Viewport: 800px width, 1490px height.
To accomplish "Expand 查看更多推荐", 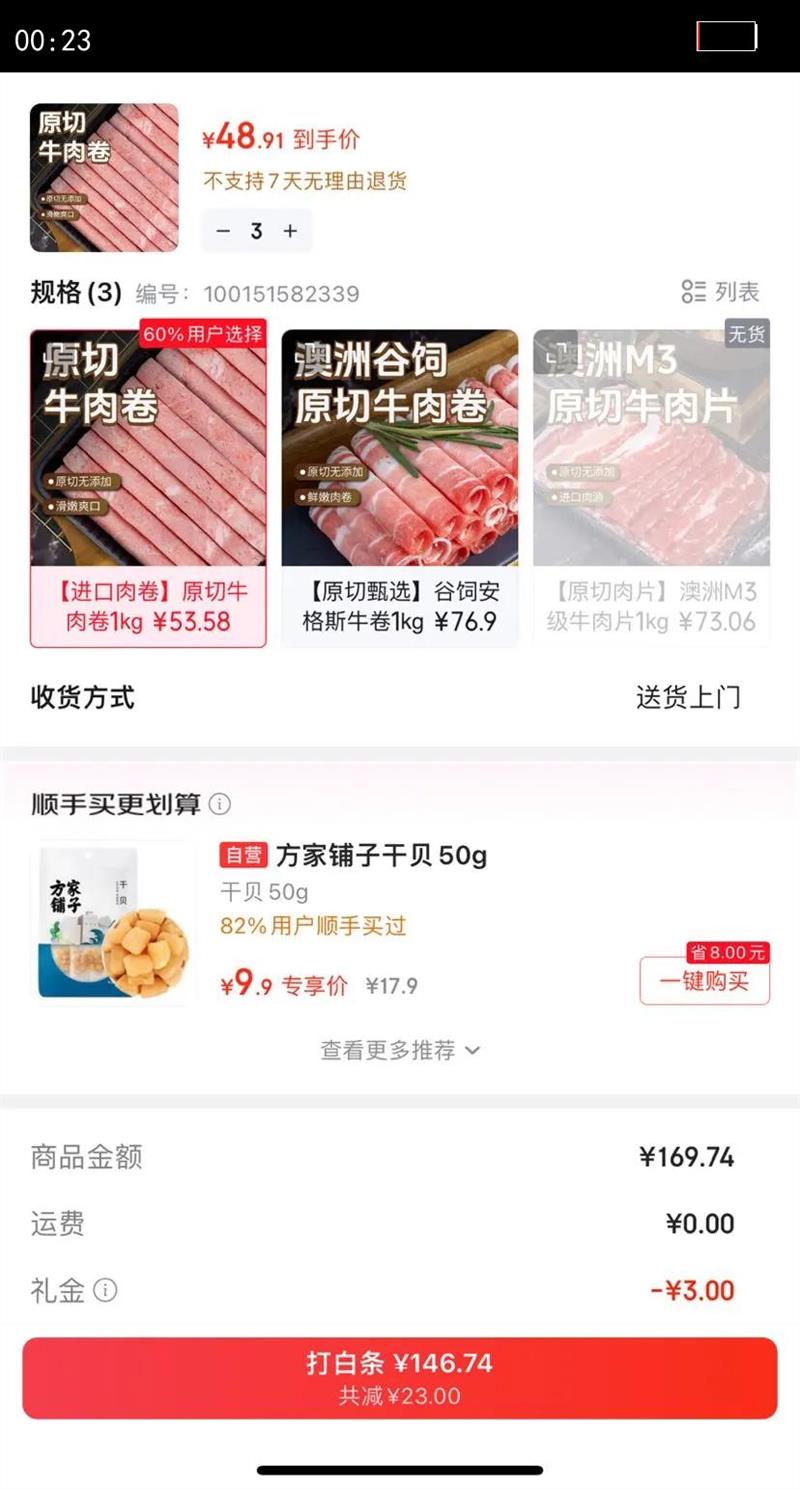I will [400, 1050].
